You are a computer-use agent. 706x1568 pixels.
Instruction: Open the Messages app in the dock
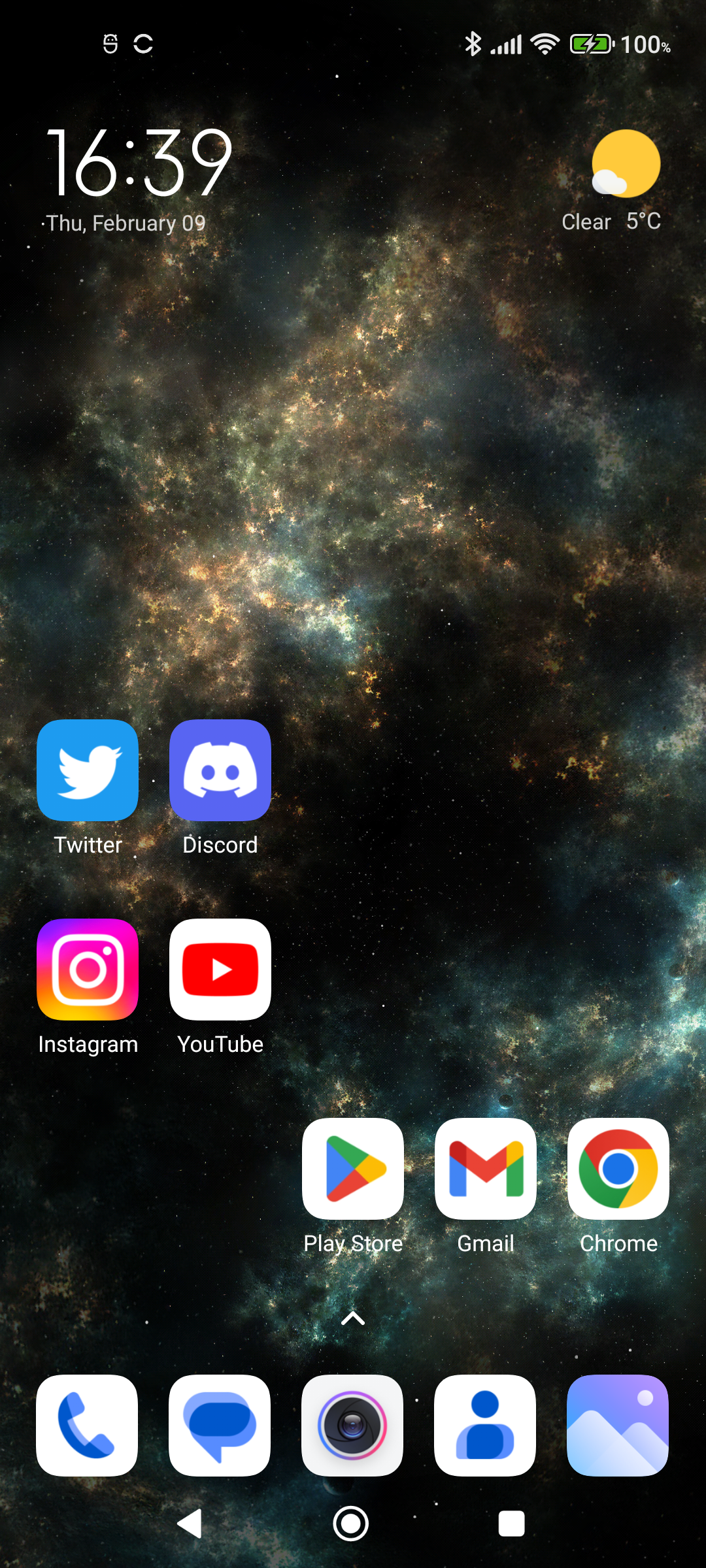[220, 1426]
